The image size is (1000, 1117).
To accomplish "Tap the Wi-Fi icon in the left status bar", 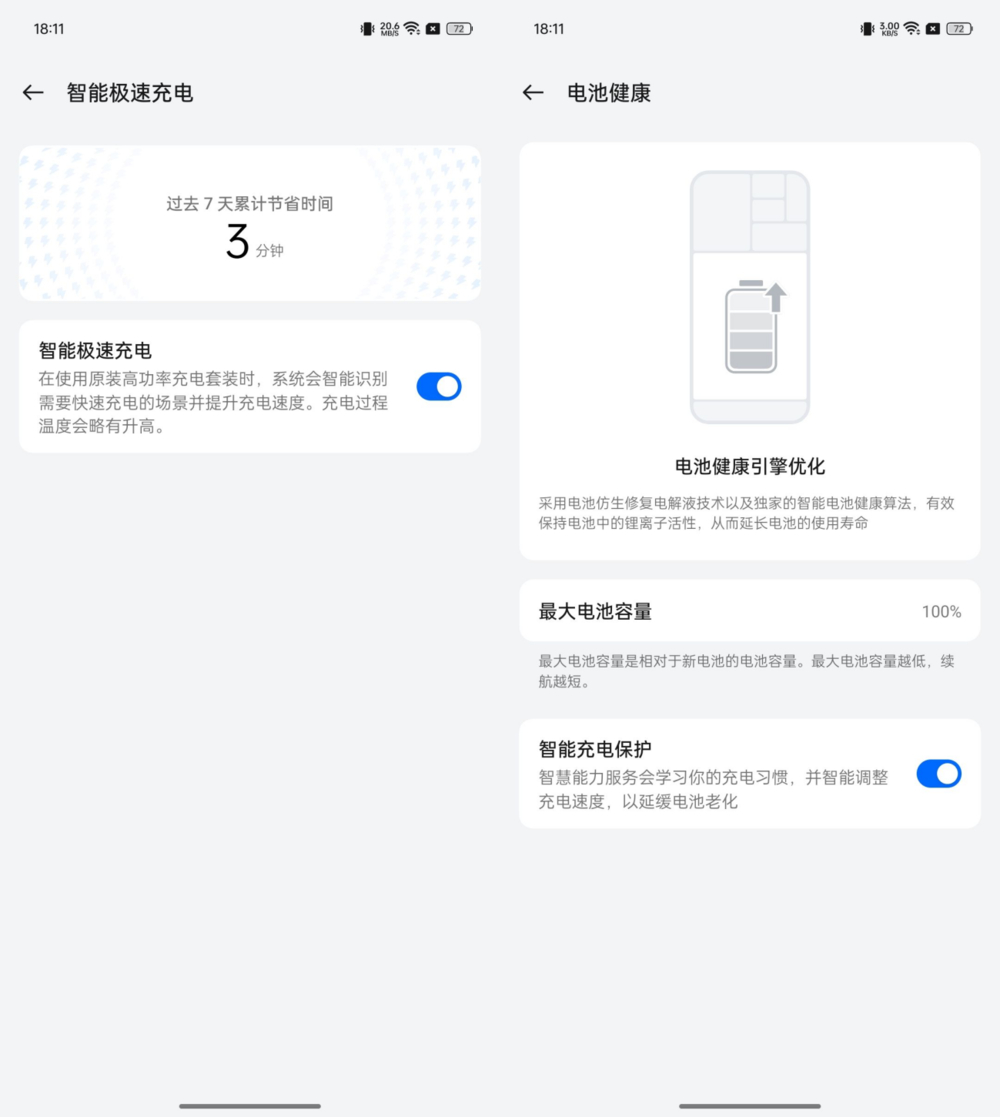I will 412,28.
